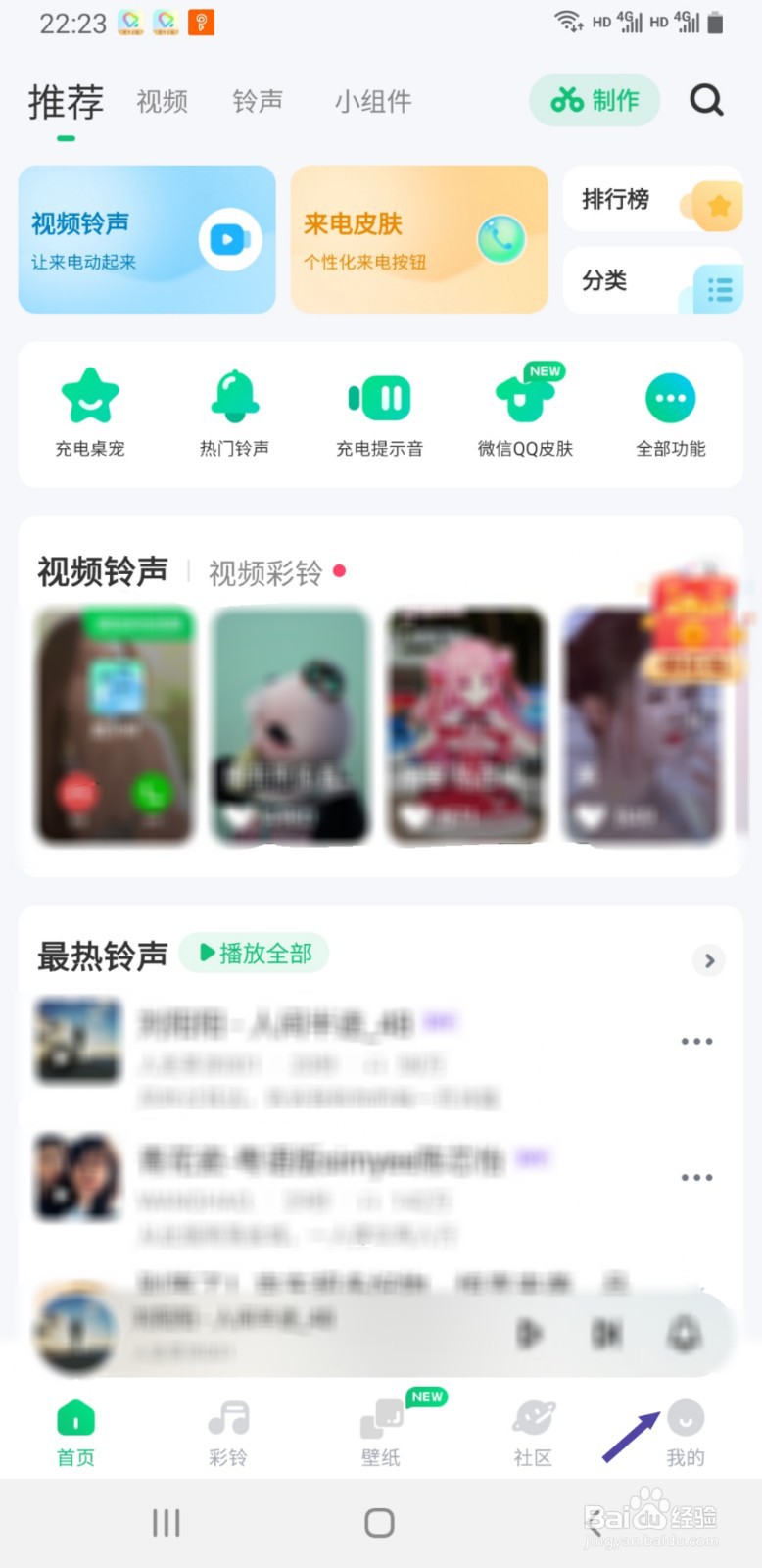
Task: Open the search with the magnifier icon
Action: pyautogui.click(x=705, y=100)
